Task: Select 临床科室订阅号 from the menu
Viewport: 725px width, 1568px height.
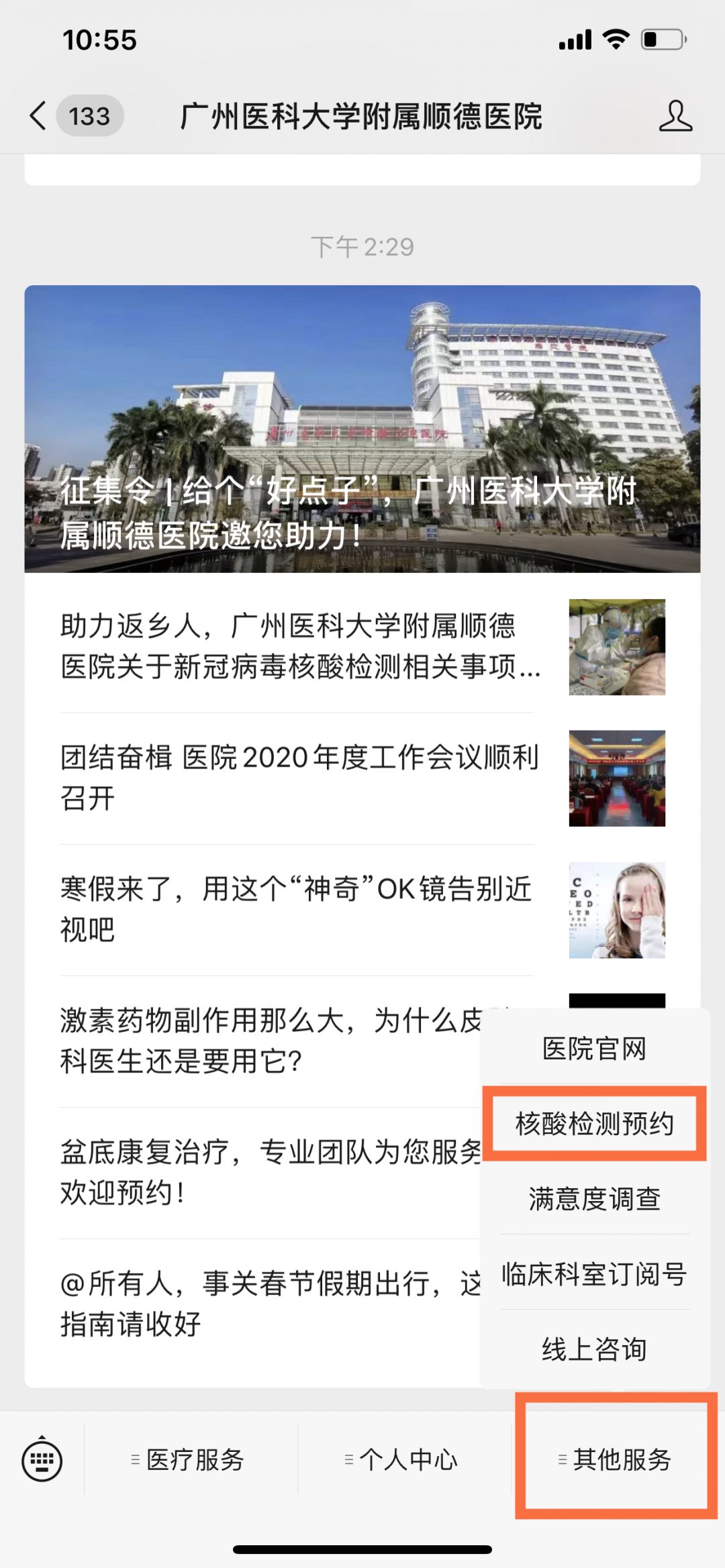Action: coord(595,1274)
